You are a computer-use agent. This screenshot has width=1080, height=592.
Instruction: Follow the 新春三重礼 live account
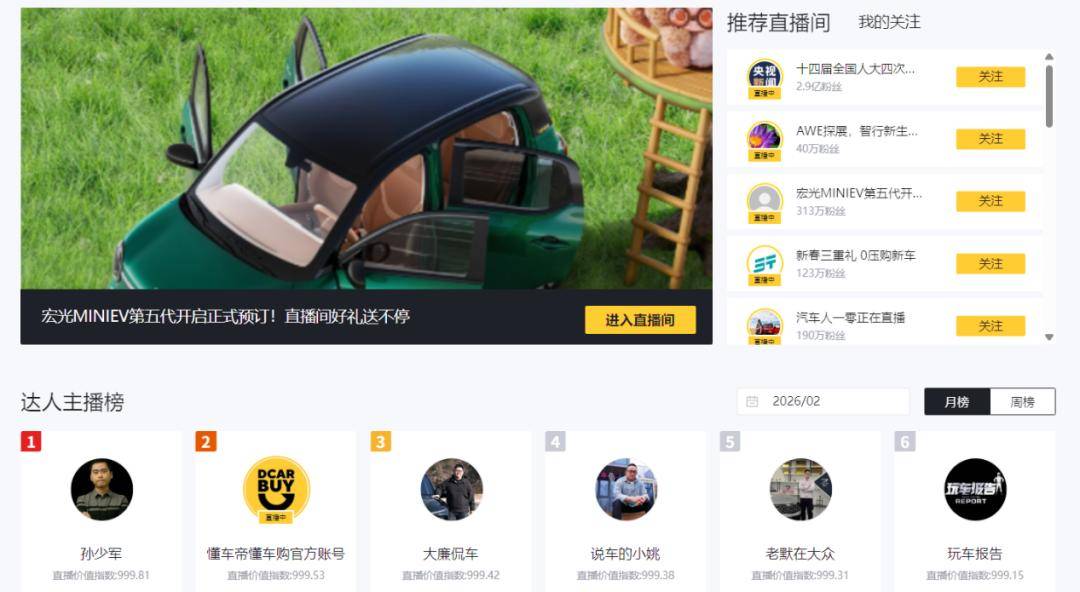pyautogui.click(x=990, y=264)
